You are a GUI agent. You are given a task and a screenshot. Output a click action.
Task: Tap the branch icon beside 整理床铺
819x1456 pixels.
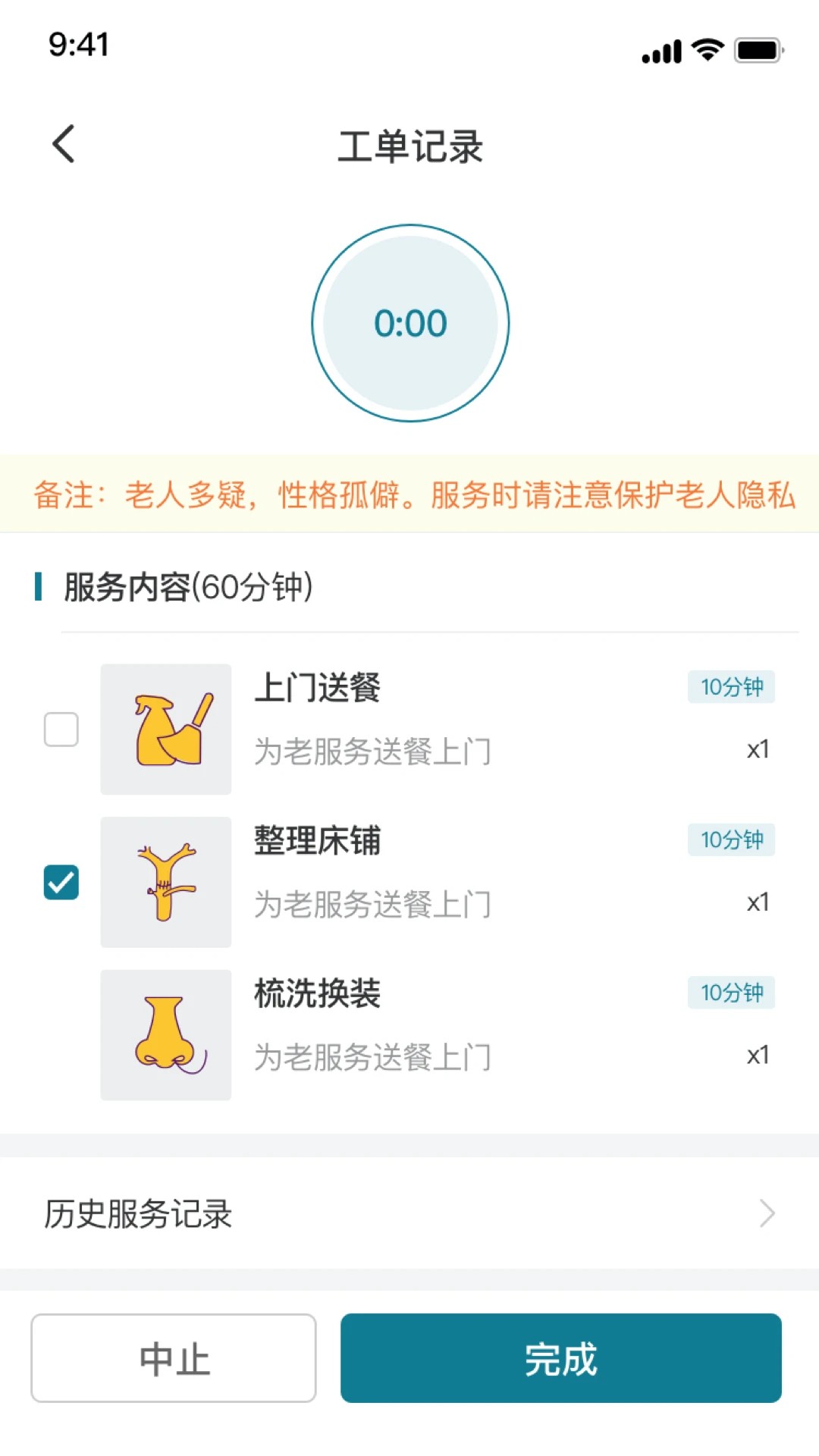(165, 881)
